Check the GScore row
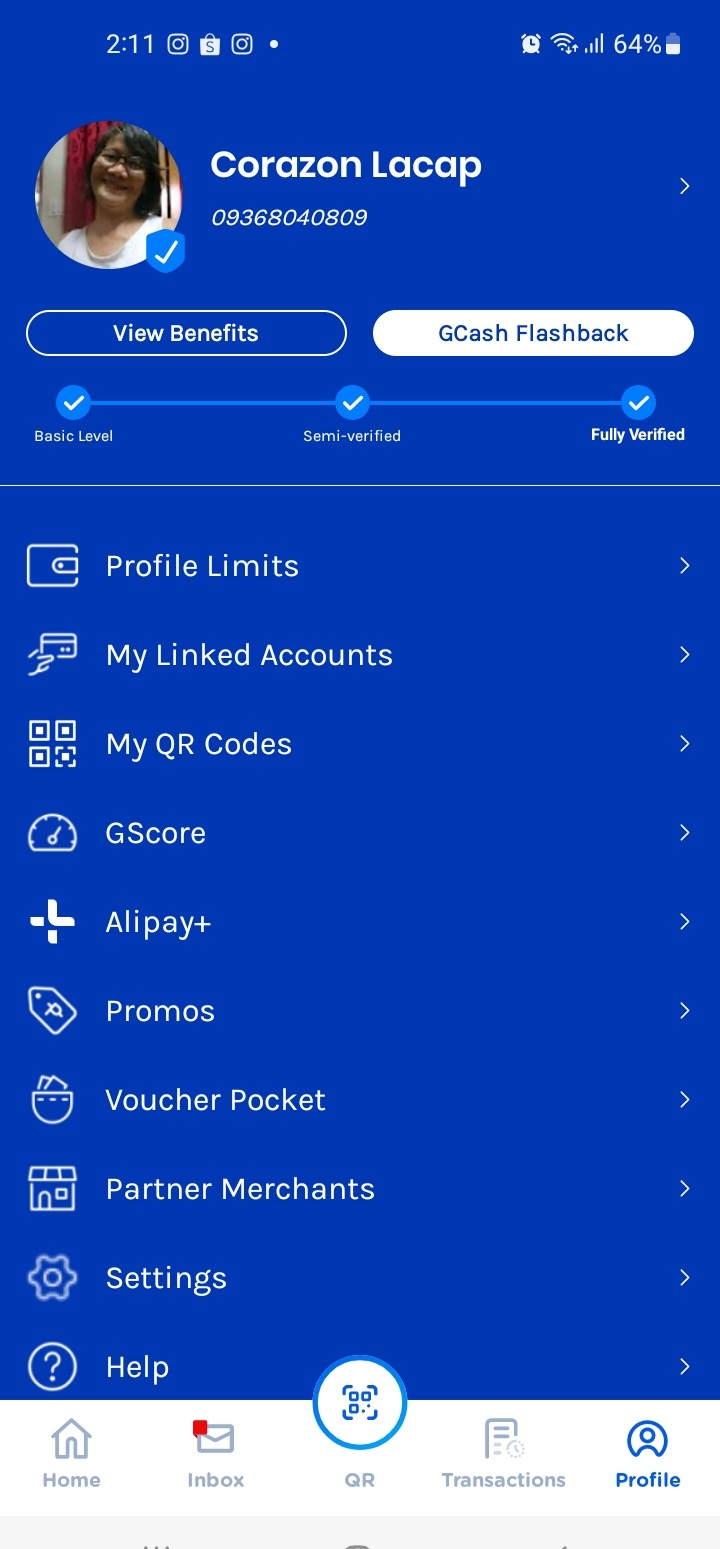The height and width of the screenshot is (1549, 720). (x=360, y=833)
